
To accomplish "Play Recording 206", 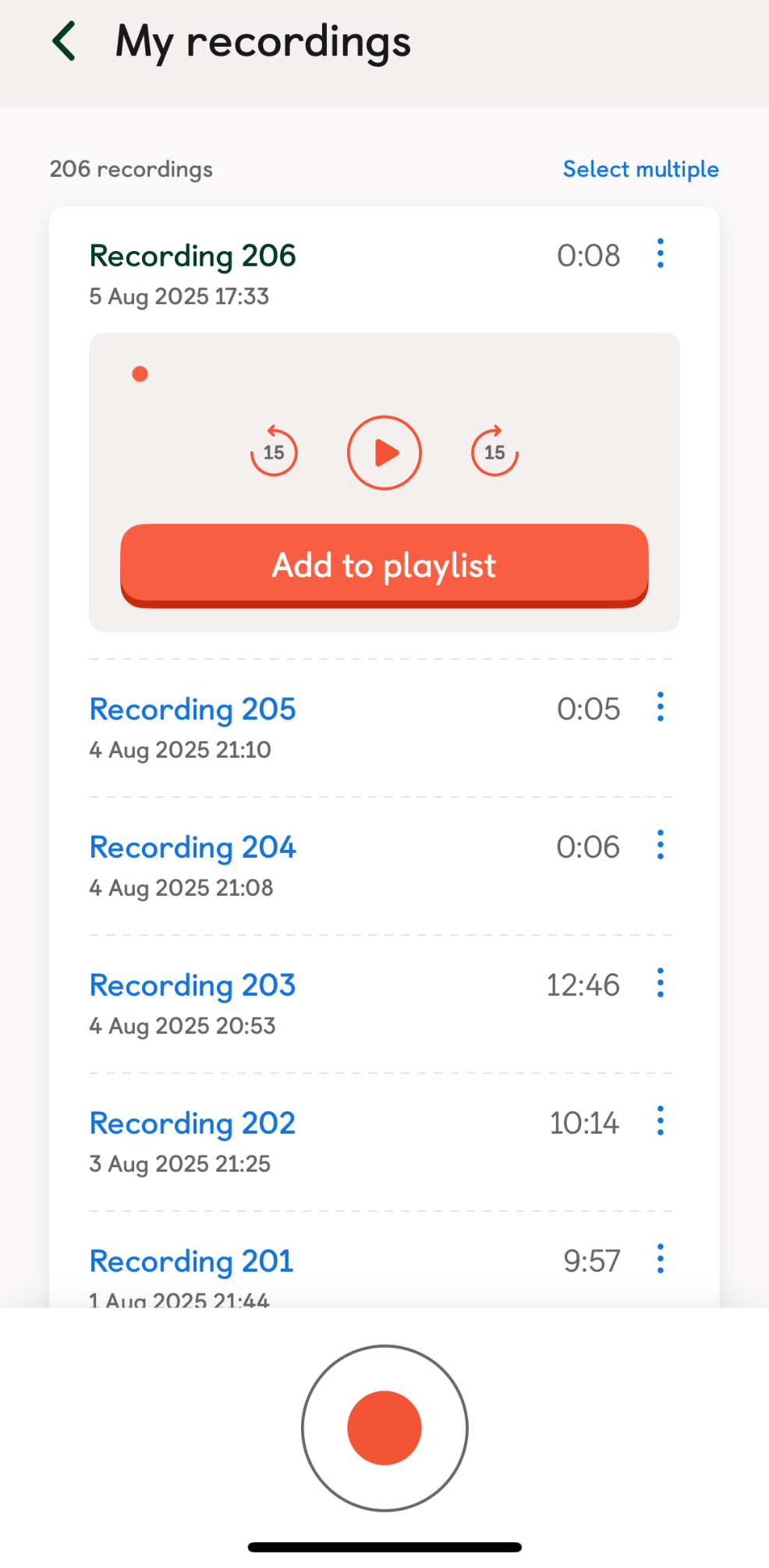I will point(384,452).
